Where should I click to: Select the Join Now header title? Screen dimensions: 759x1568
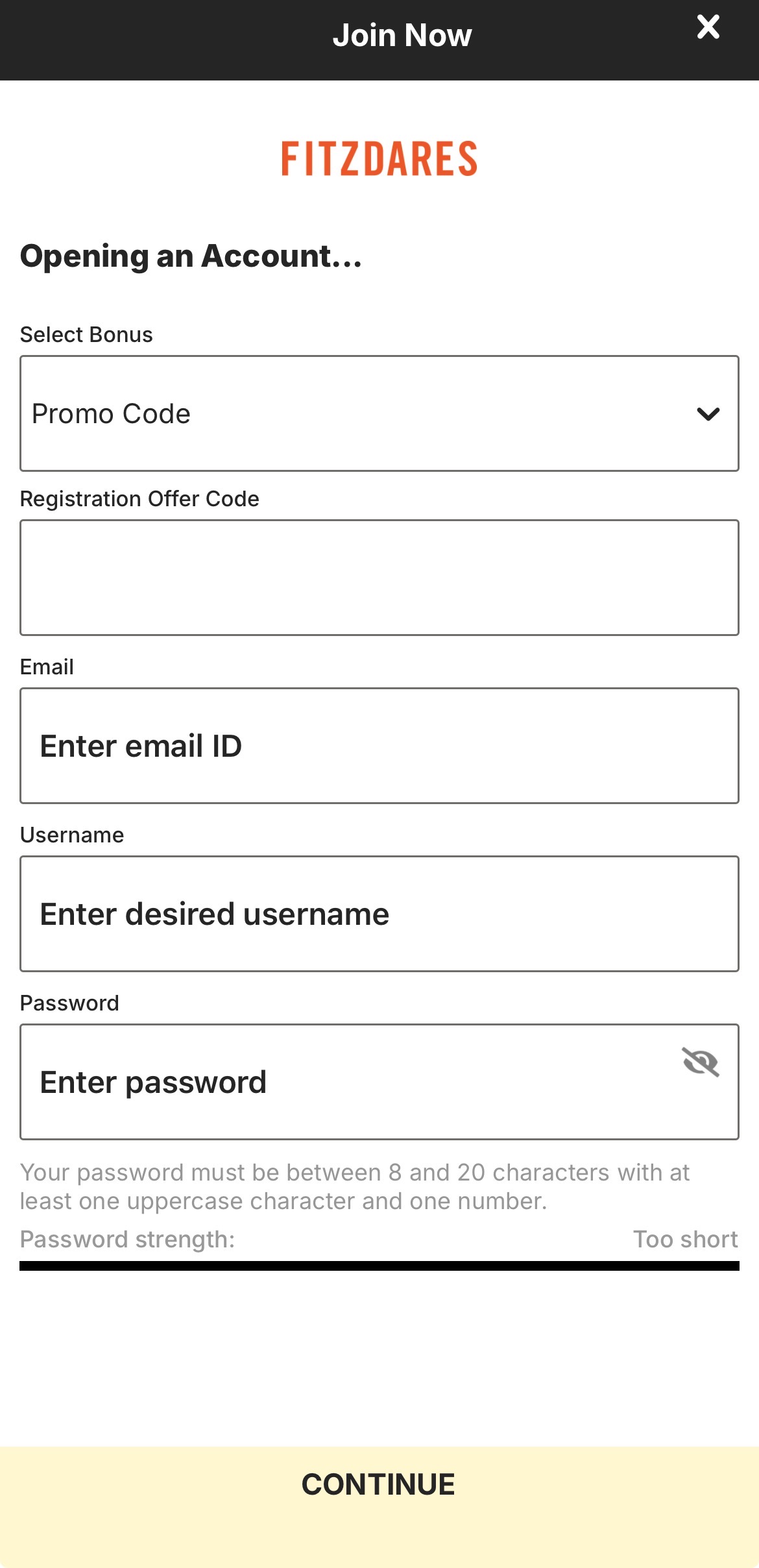(402, 34)
